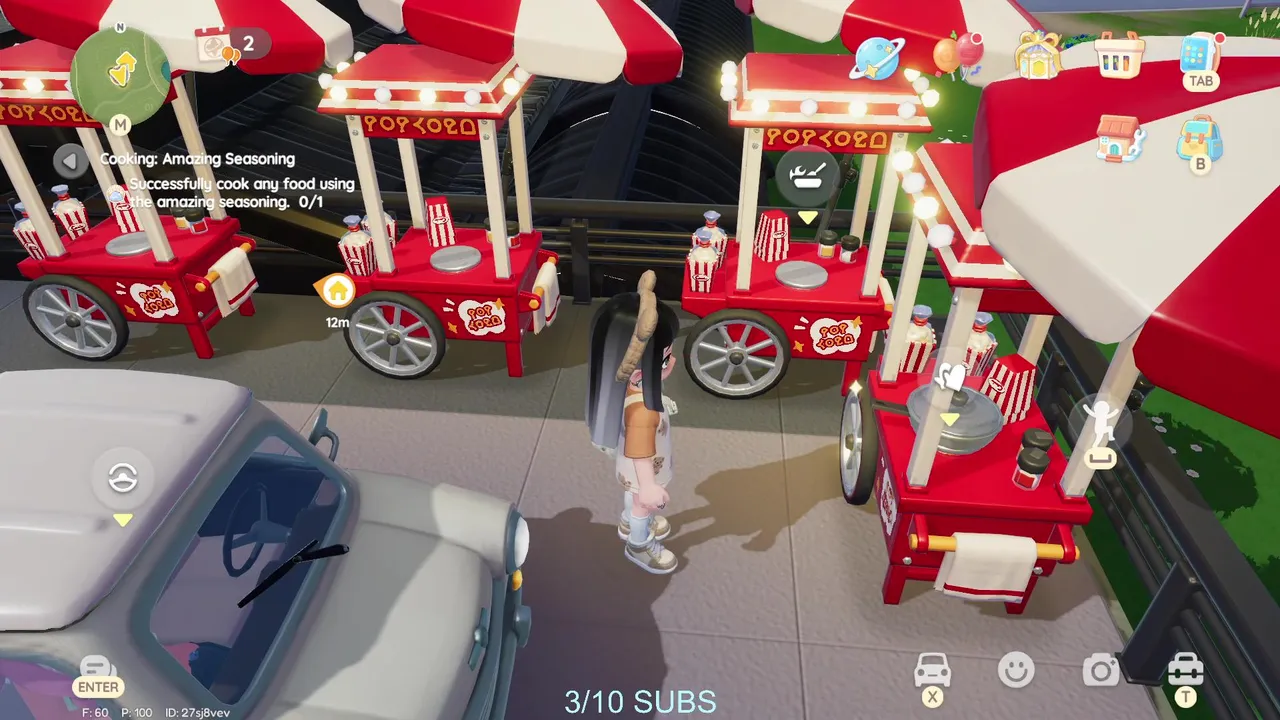Image resolution: width=1280 pixels, height=720 pixels.
Task: Open the emoji expressions menu
Action: (1016, 669)
